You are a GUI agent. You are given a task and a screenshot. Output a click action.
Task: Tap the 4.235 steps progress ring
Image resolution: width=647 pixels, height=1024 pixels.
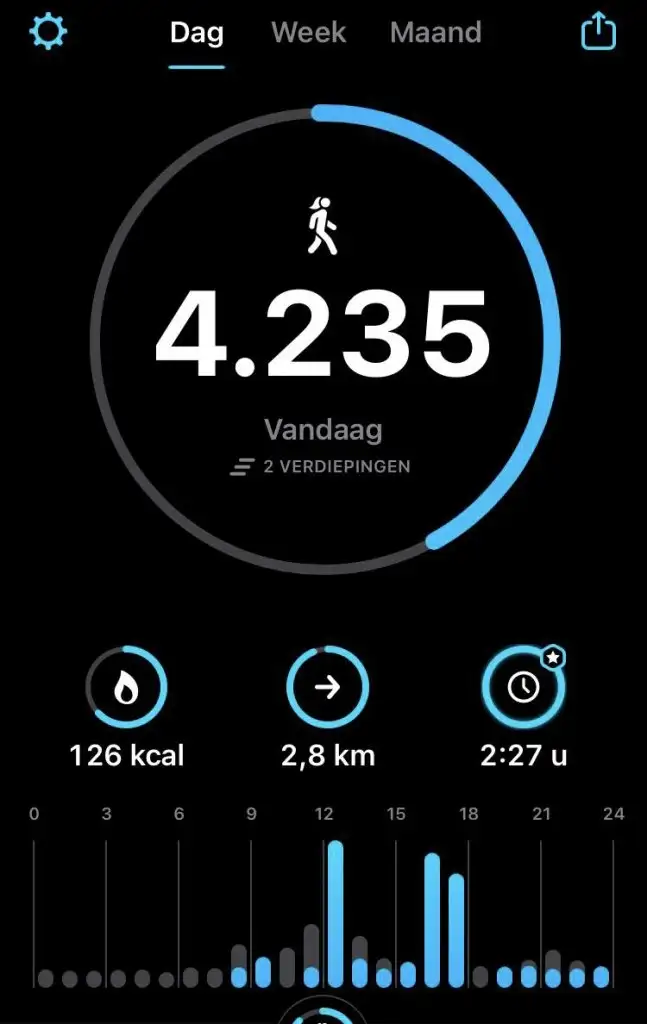(x=323, y=338)
